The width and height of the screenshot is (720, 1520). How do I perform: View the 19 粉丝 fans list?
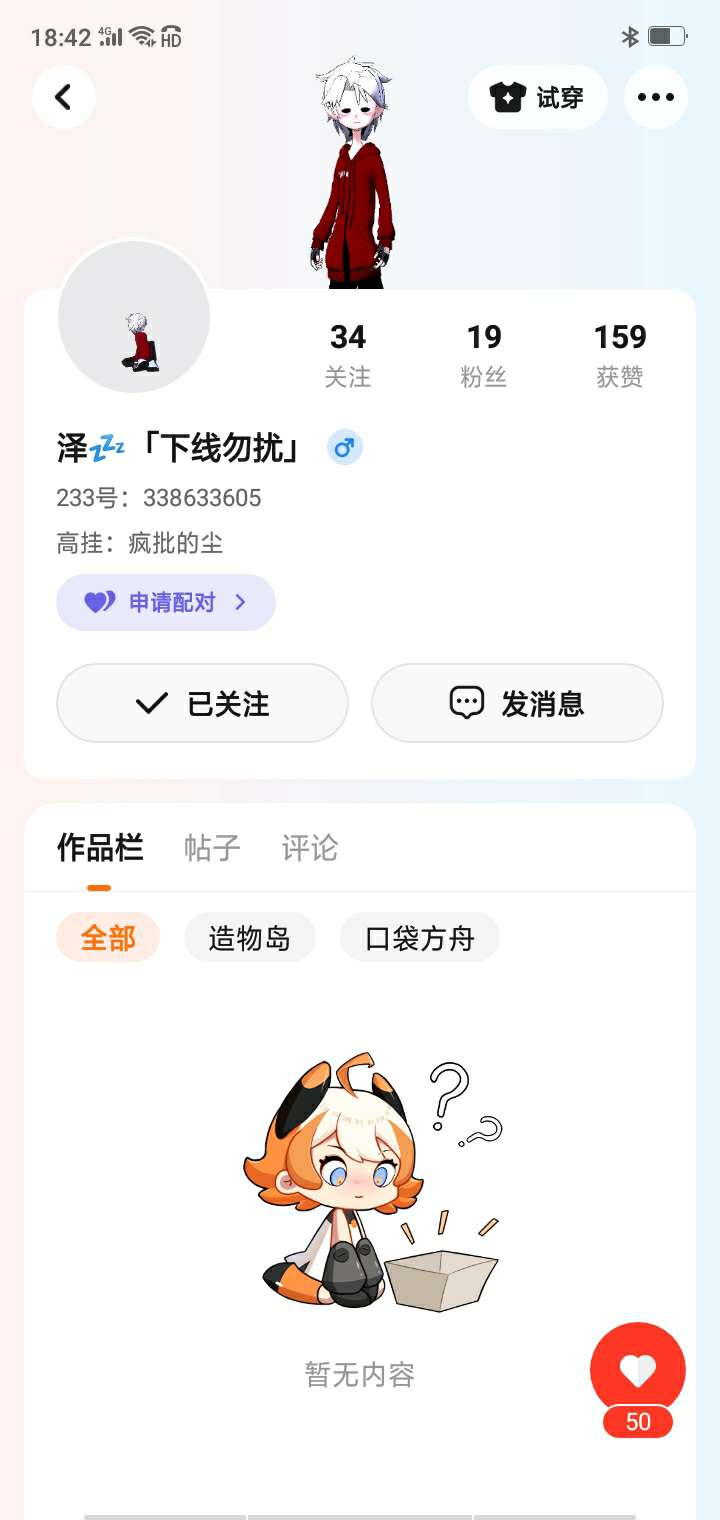[x=484, y=355]
